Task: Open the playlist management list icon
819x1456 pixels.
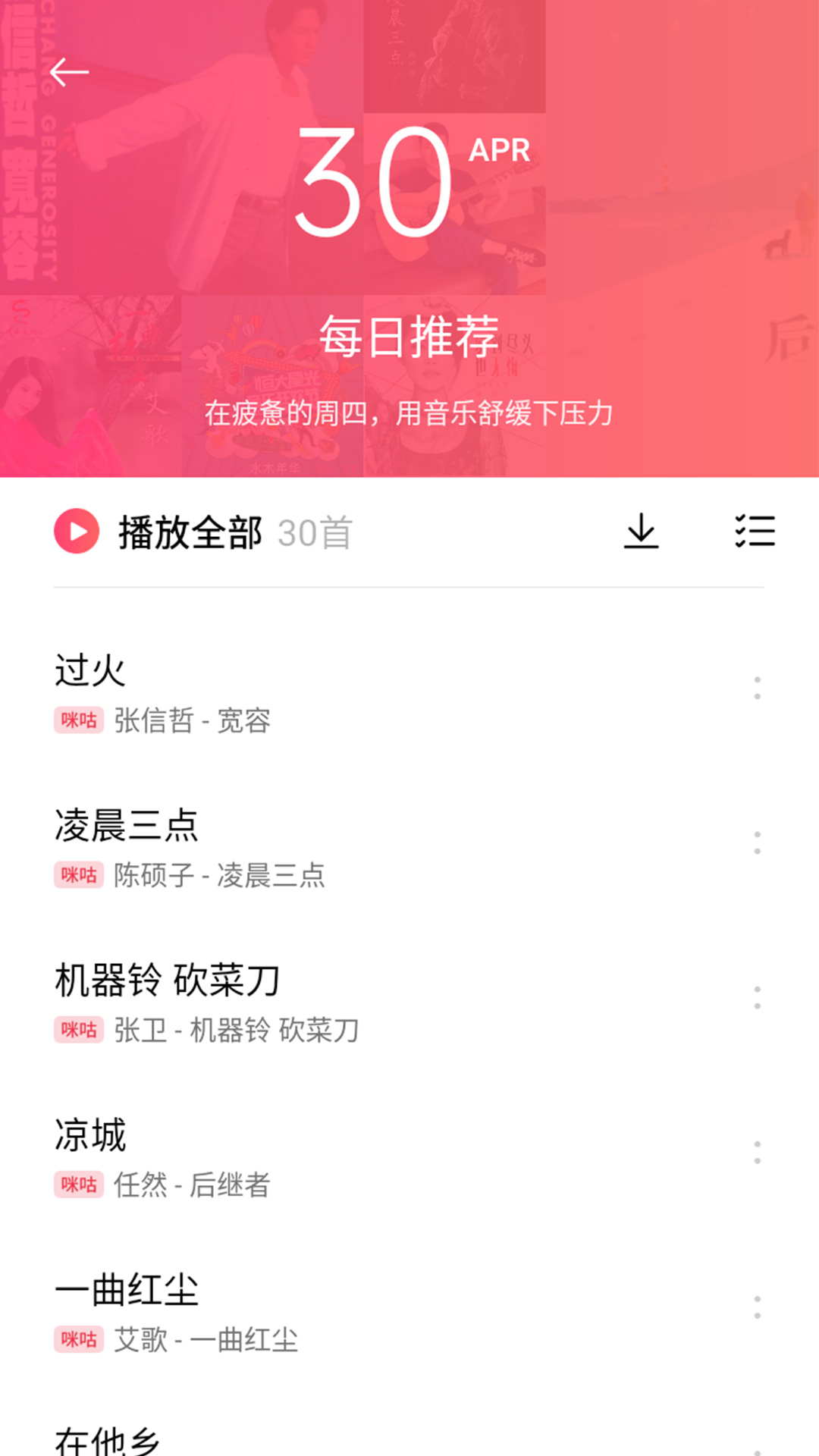Action: [753, 531]
